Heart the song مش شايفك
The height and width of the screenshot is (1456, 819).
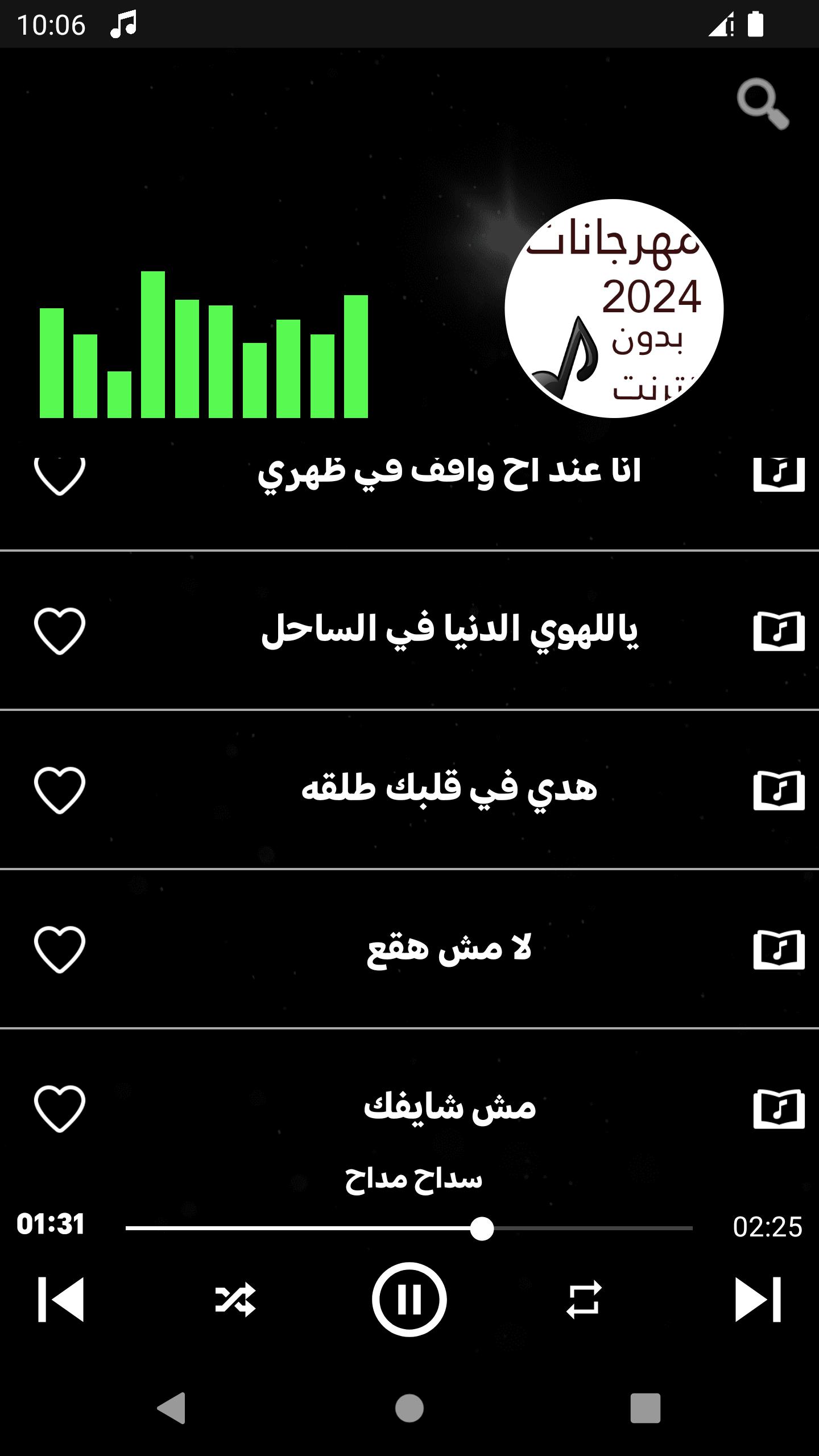[60, 1108]
